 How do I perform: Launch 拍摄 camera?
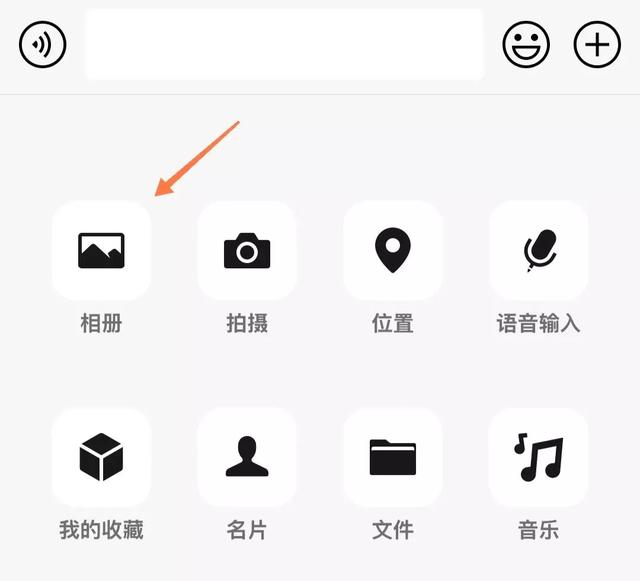click(x=247, y=250)
